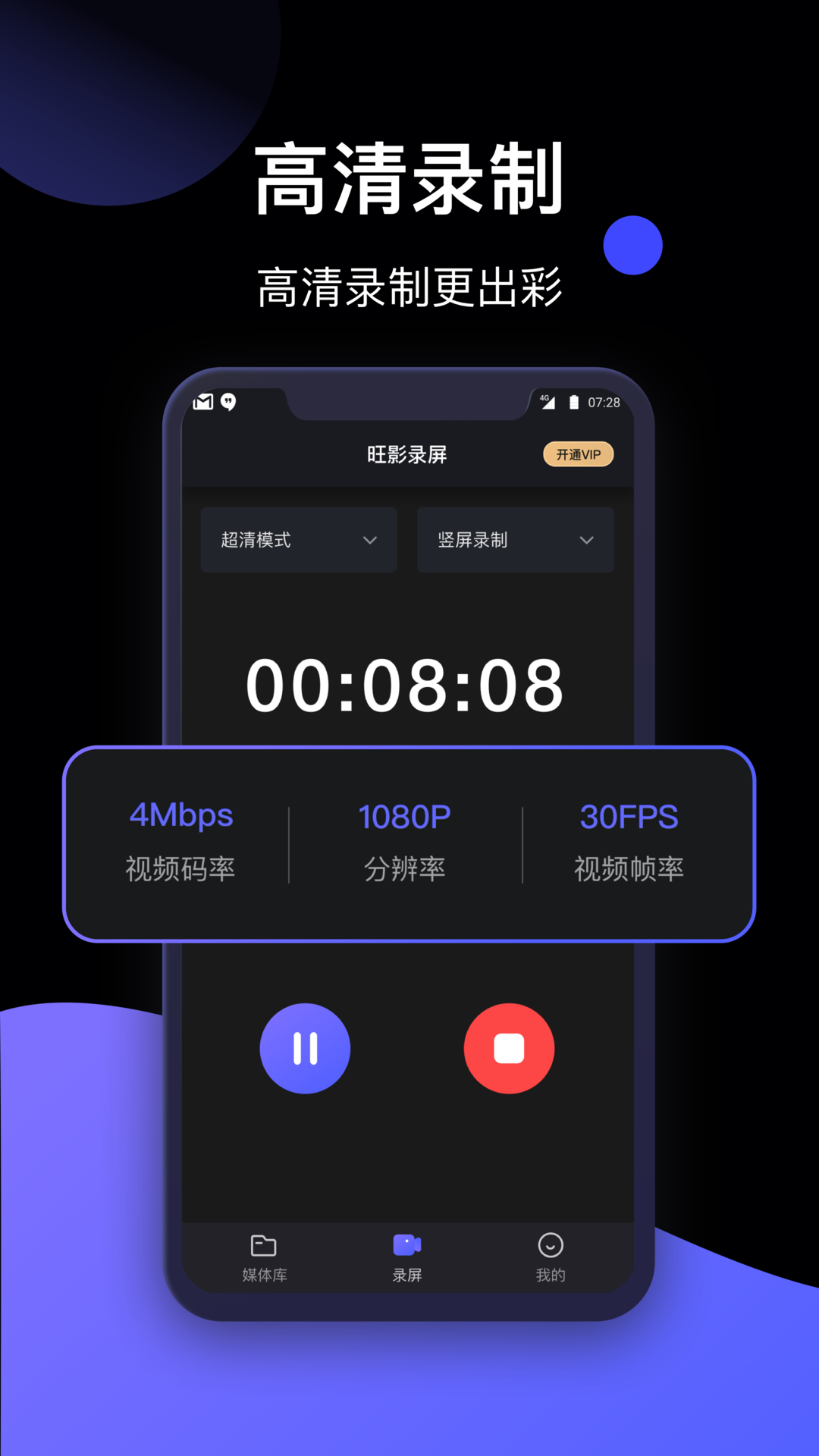Open the 超清模式 quality dropdown
The height and width of the screenshot is (1456, 819).
tap(298, 540)
